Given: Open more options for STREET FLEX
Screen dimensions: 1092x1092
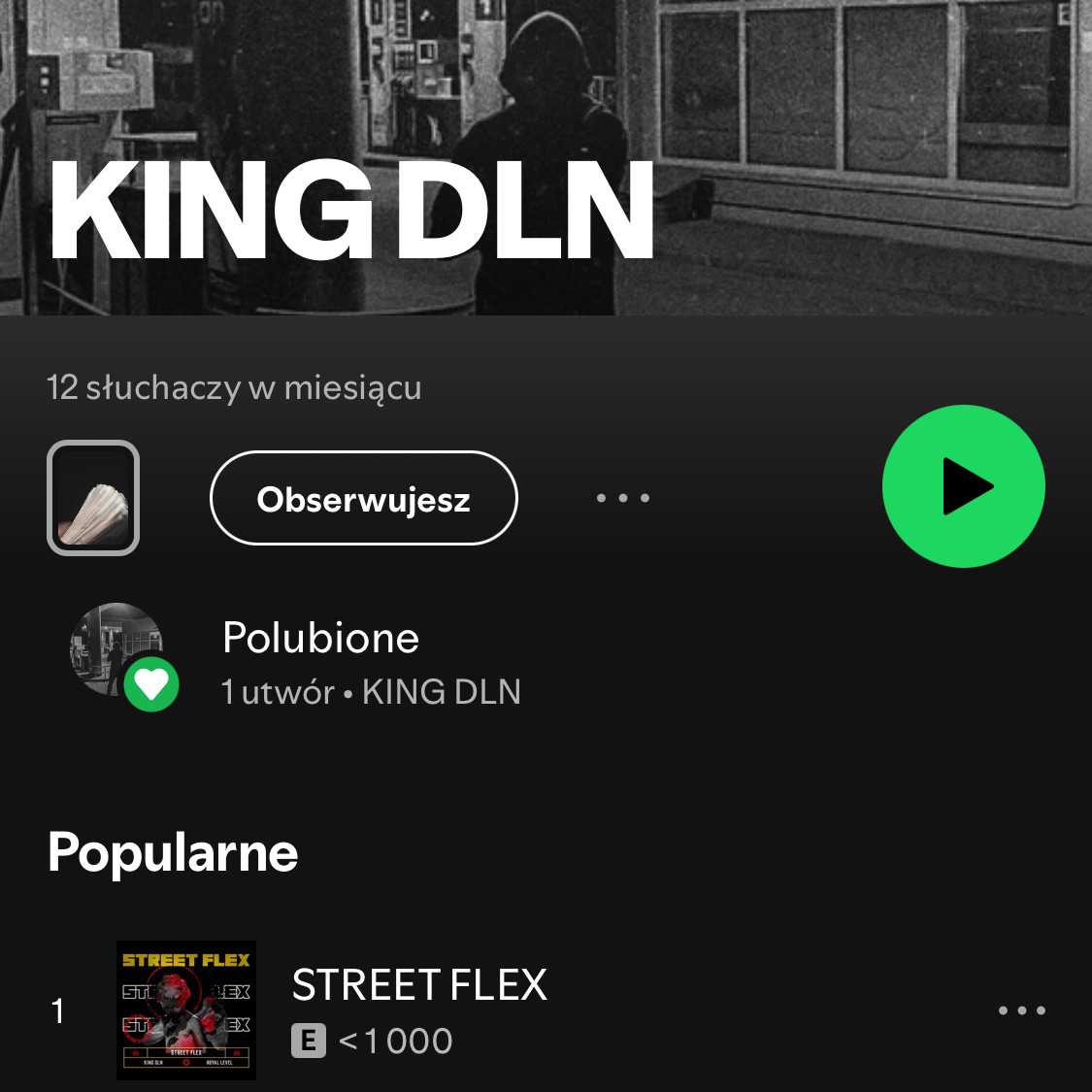Looking at the screenshot, I should click(x=1021, y=1010).
